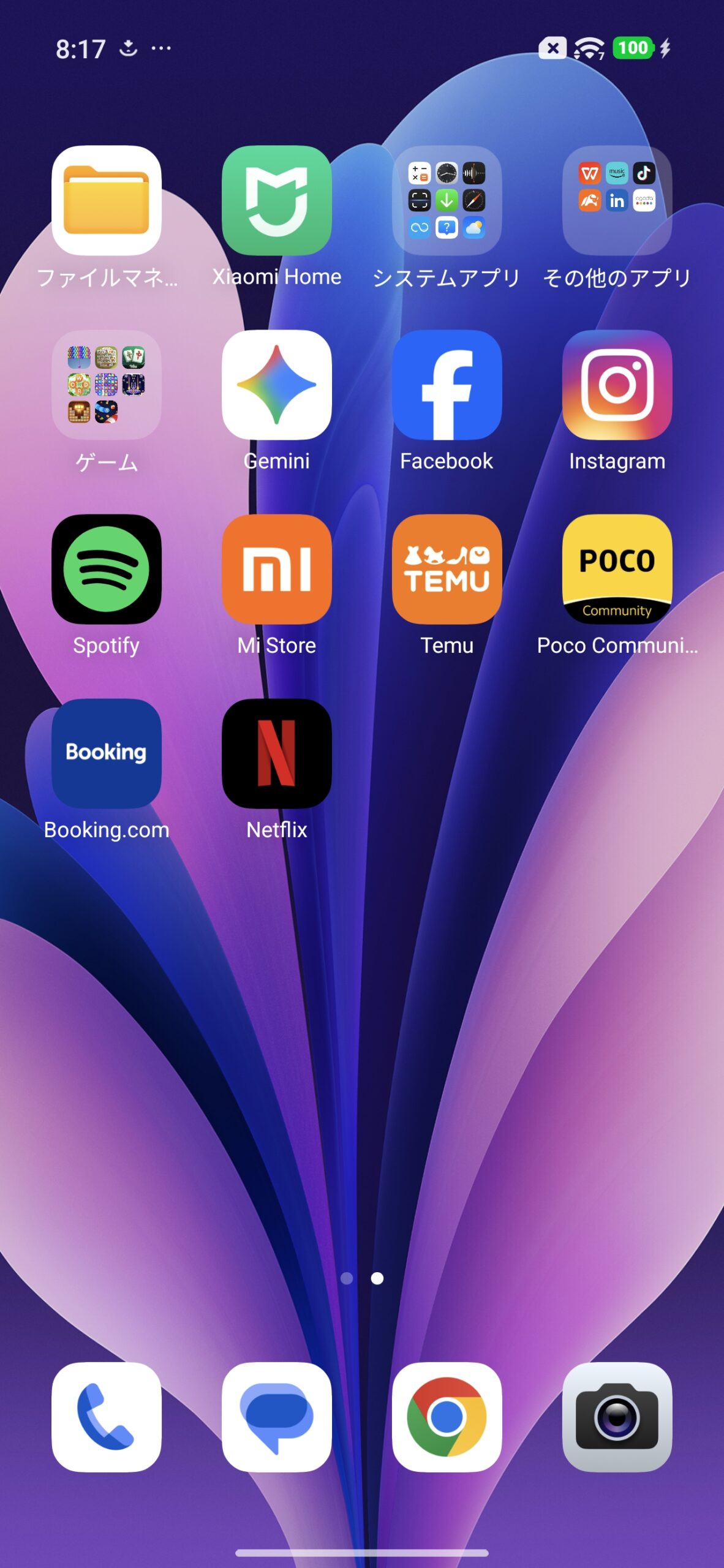Open the Phone dialer in the dock
Image resolution: width=724 pixels, height=1568 pixels.
(107, 1417)
